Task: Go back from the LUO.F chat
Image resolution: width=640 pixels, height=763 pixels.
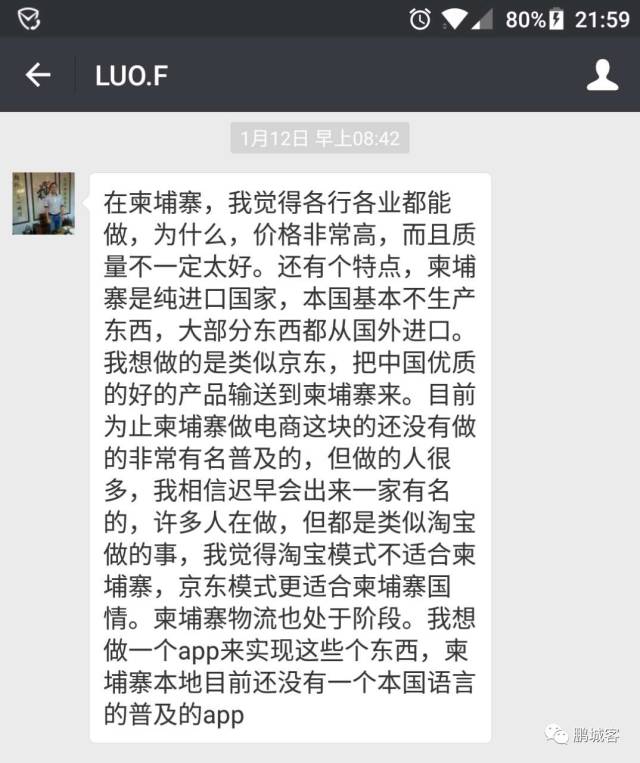Action: click(38, 75)
